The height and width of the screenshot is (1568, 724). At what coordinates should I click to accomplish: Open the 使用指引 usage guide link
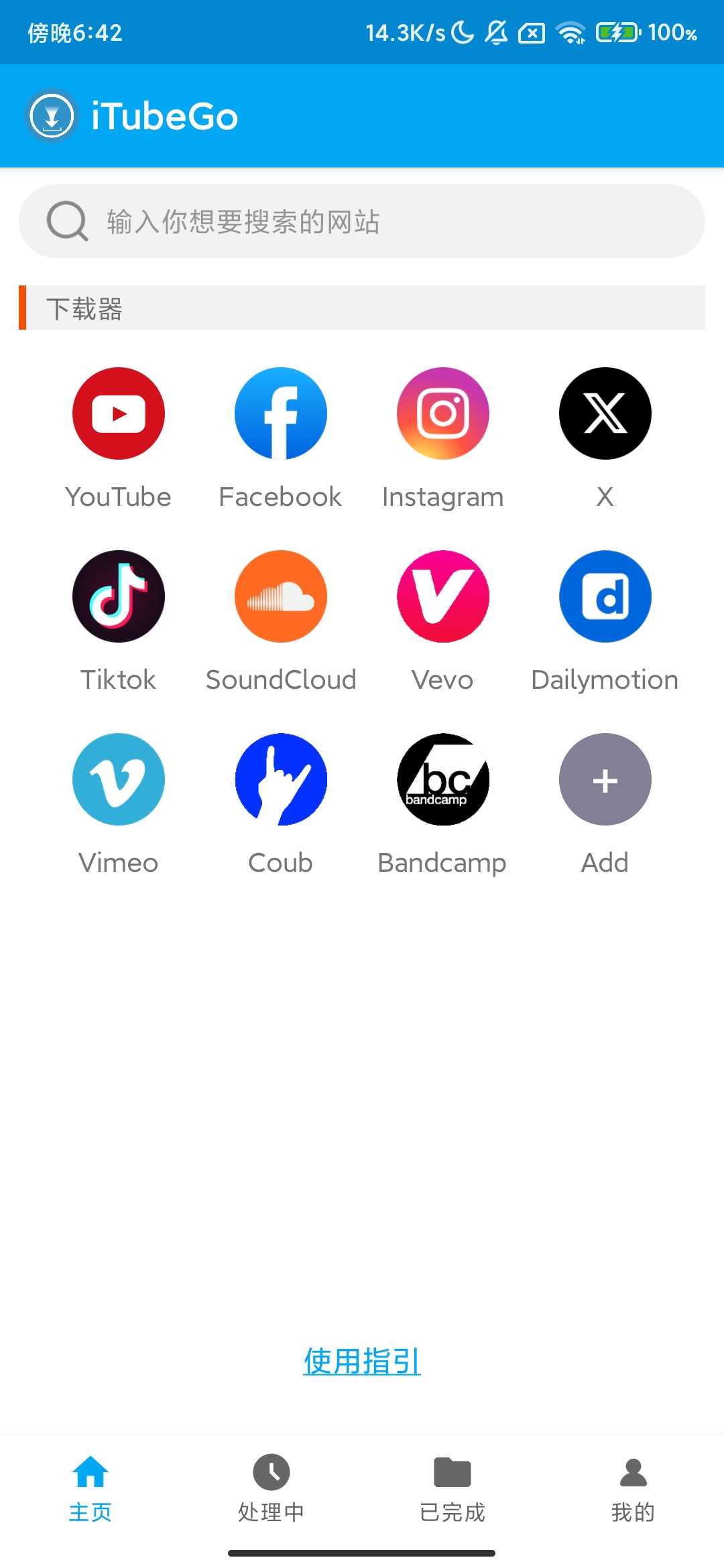coord(362,1361)
